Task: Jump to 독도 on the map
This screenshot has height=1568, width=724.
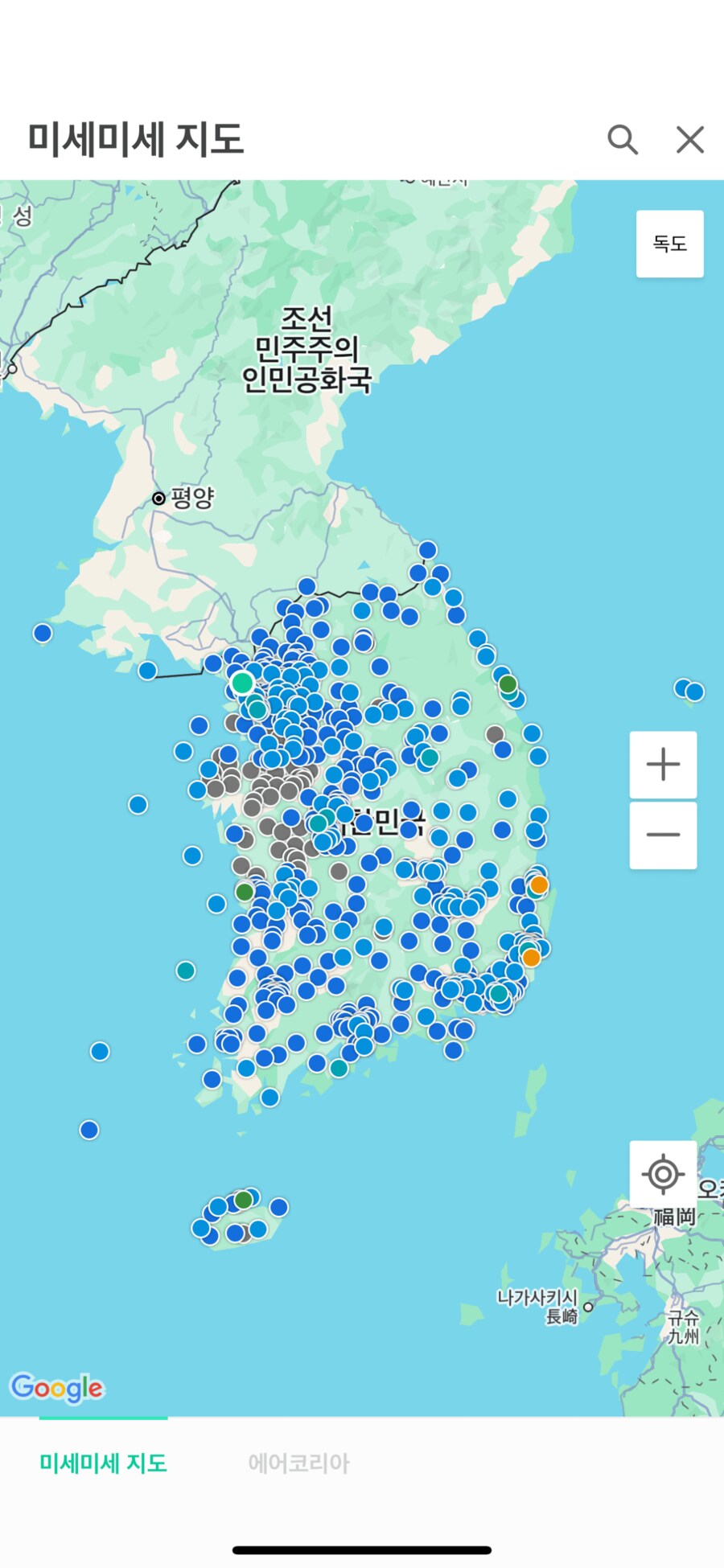Action: click(669, 244)
